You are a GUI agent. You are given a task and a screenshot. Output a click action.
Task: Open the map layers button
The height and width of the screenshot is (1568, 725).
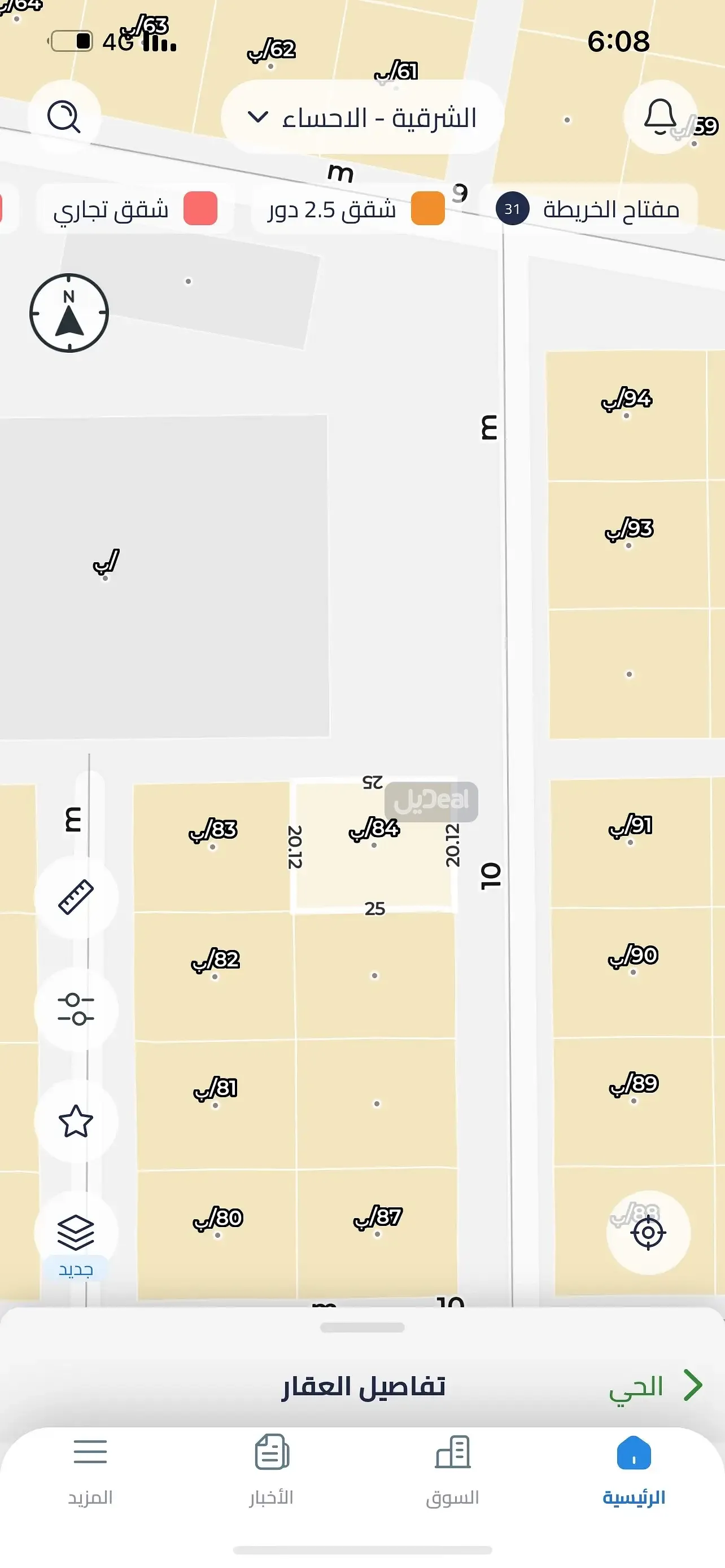[x=76, y=1233]
